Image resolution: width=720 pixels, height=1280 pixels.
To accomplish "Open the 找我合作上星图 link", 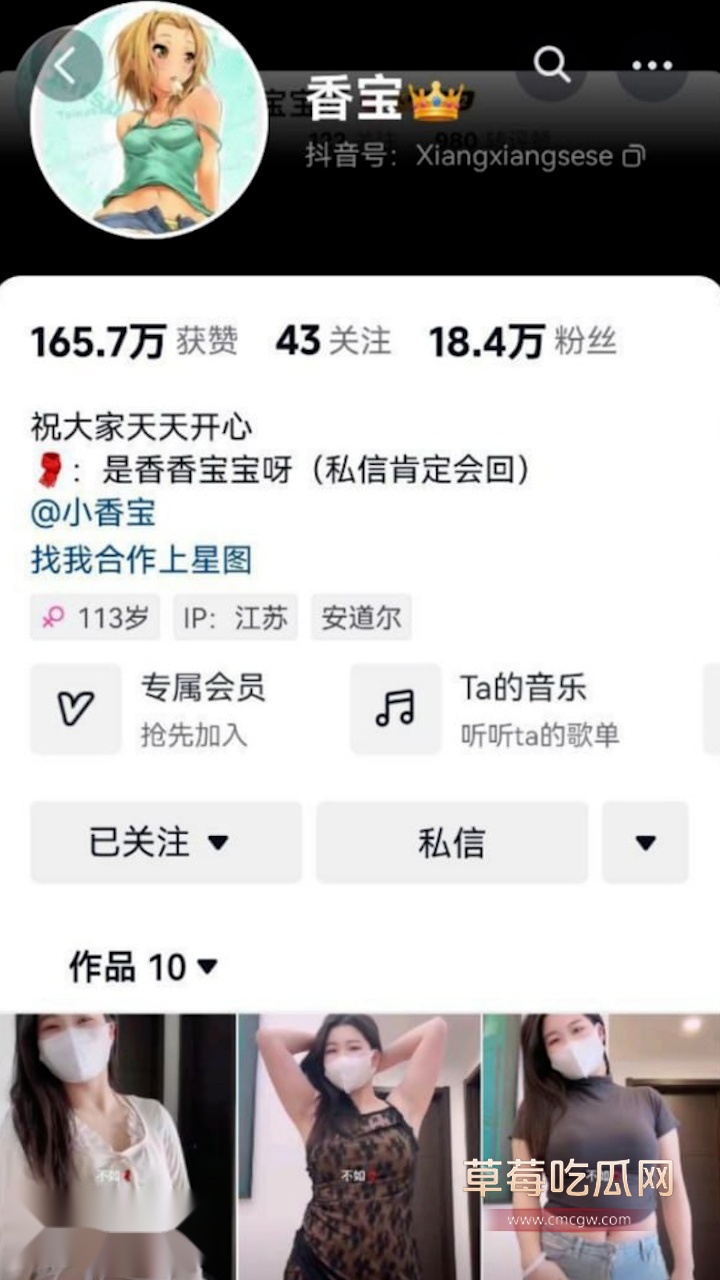I will (x=141, y=559).
